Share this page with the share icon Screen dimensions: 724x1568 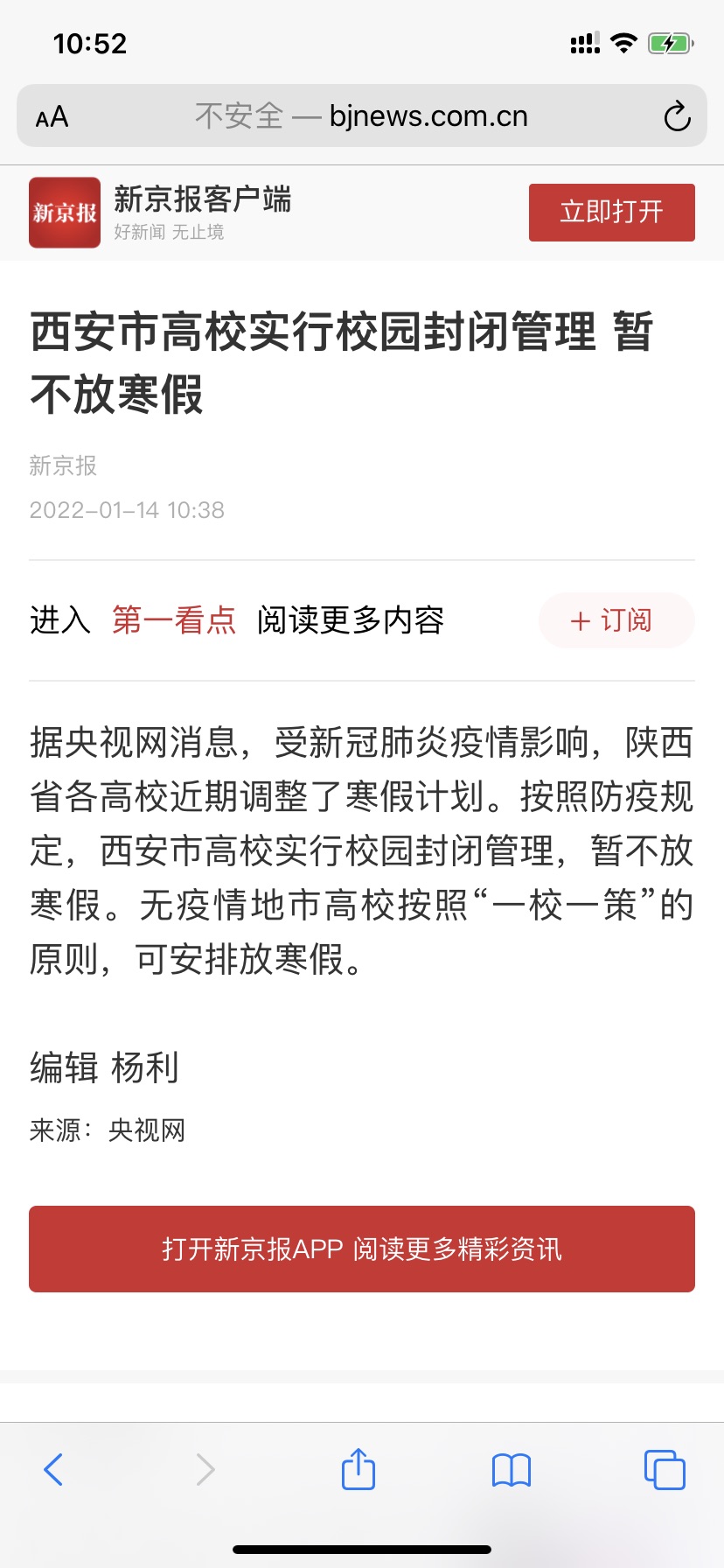coord(358,1468)
